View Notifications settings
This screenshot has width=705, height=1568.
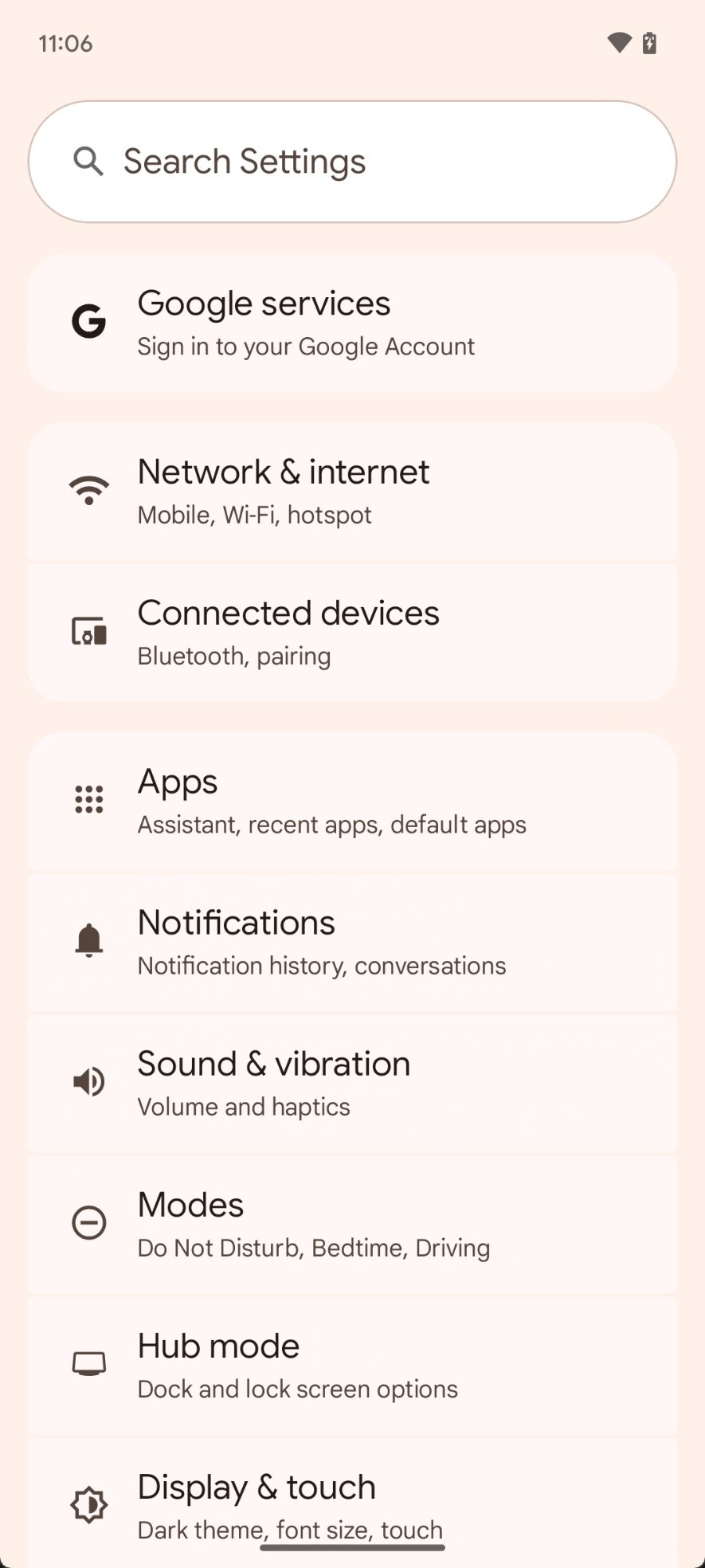[352, 942]
